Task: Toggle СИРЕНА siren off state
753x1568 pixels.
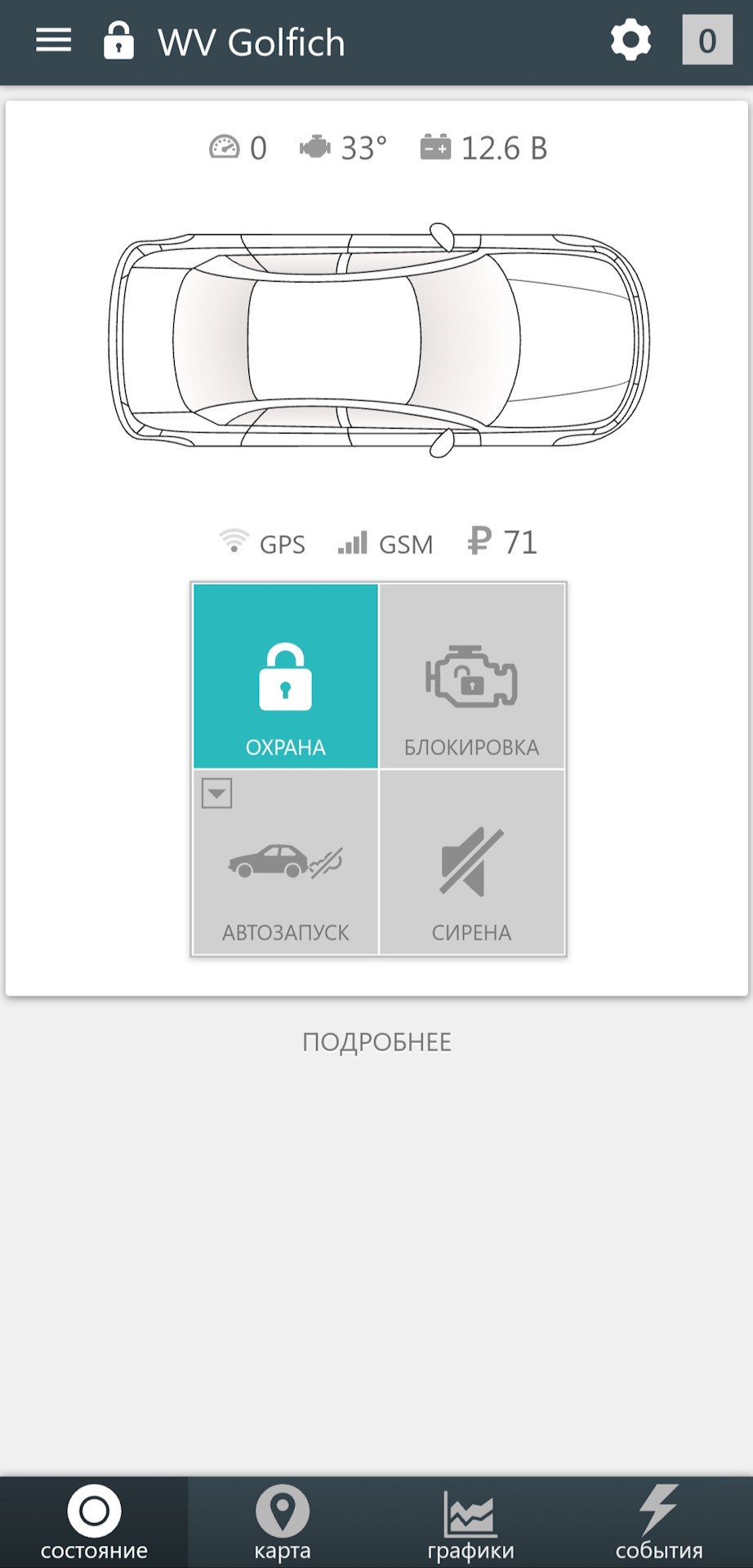Action: (472, 862)
